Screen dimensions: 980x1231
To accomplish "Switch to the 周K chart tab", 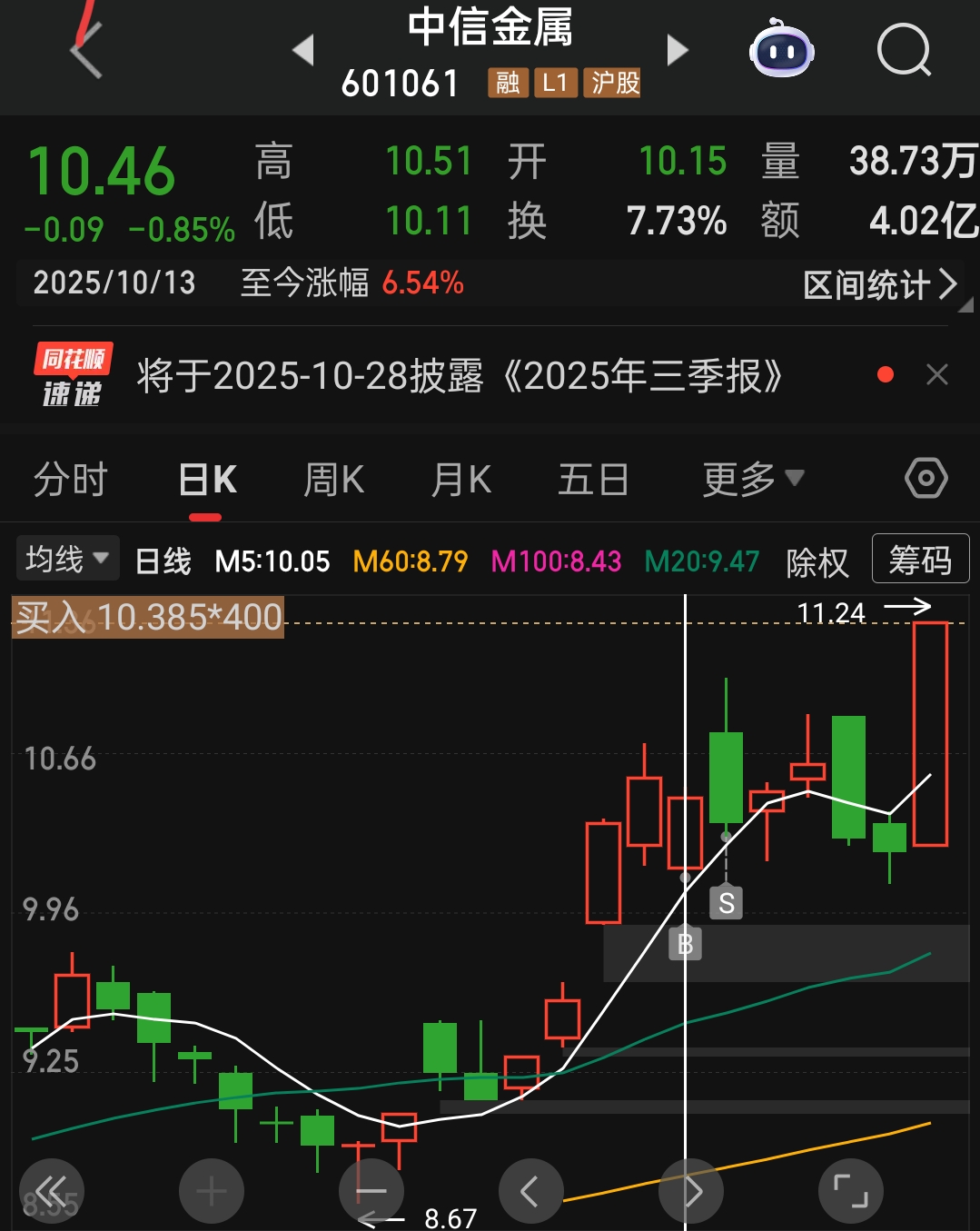I will coord(333,479).
